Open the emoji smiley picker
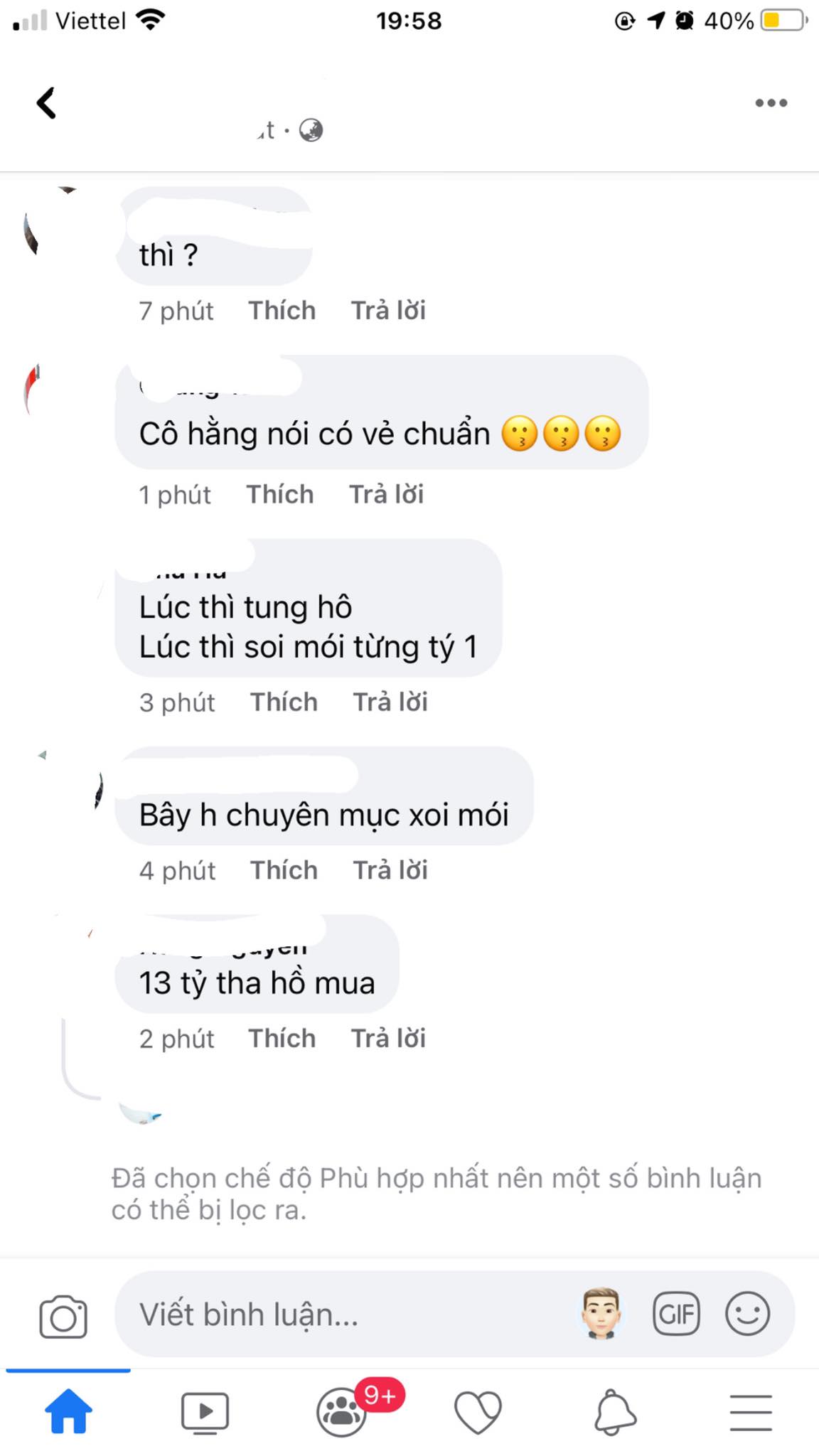Image resolution: width=819 pixels, height=1456 pixels. (747, 1314)
